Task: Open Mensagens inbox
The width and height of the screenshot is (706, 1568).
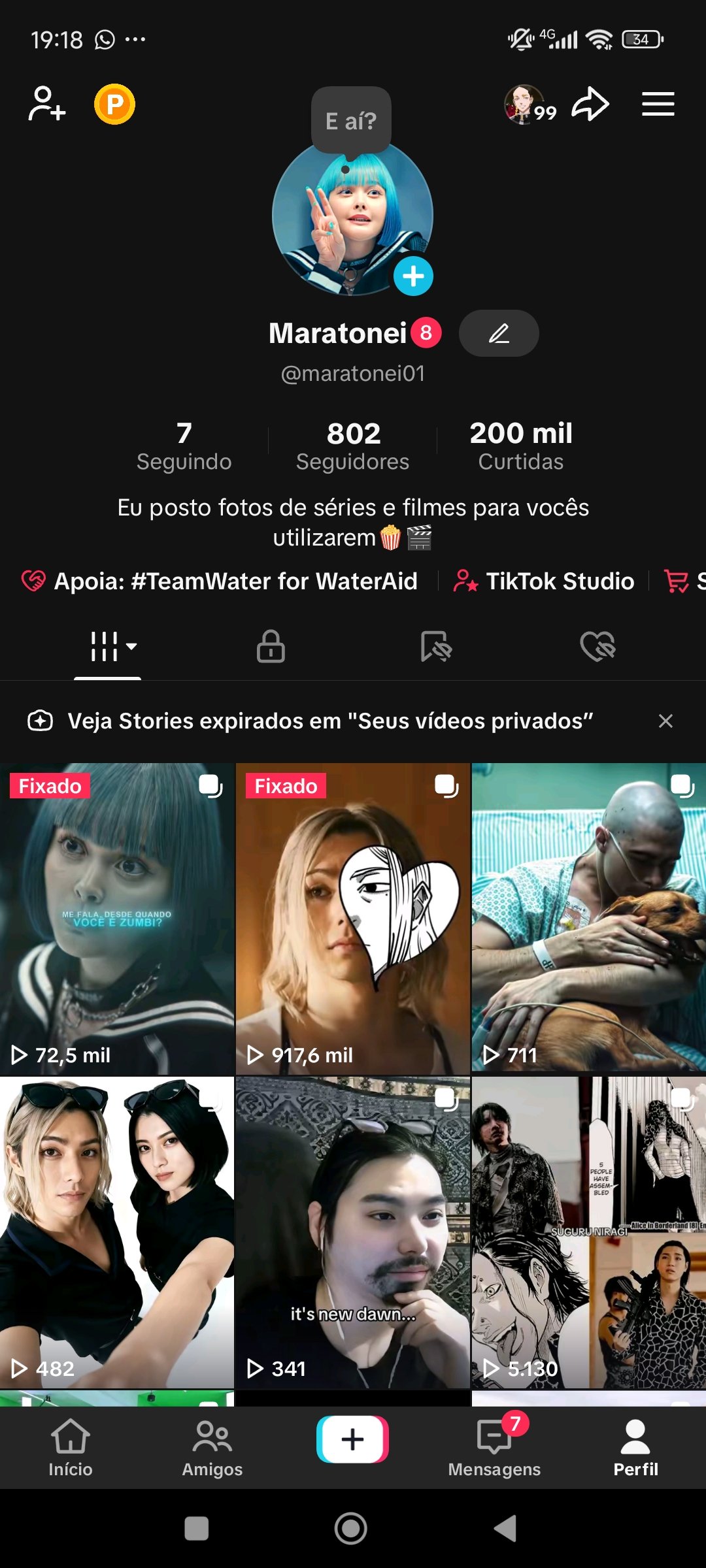Action: click(494, 1448)
